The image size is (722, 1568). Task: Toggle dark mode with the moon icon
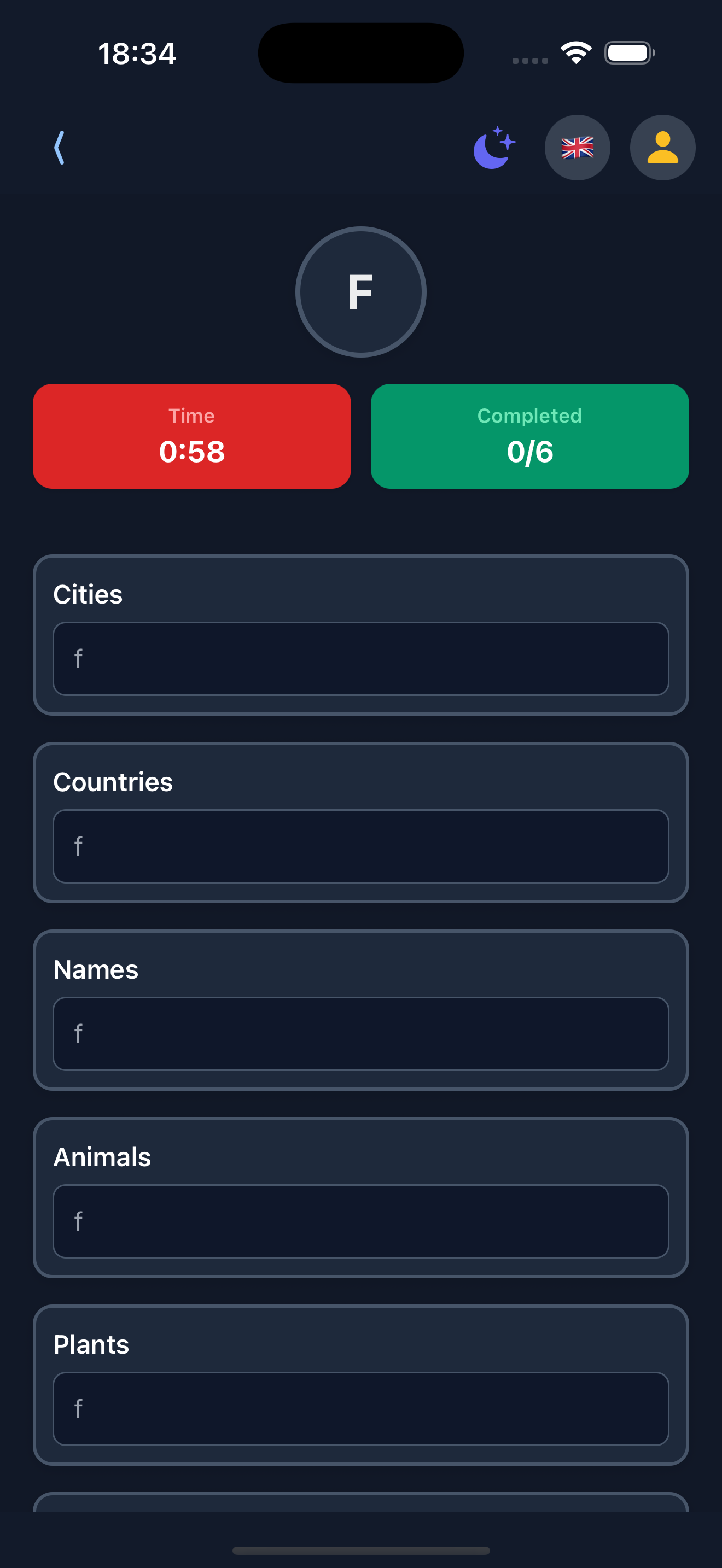(x=493, y=147)
